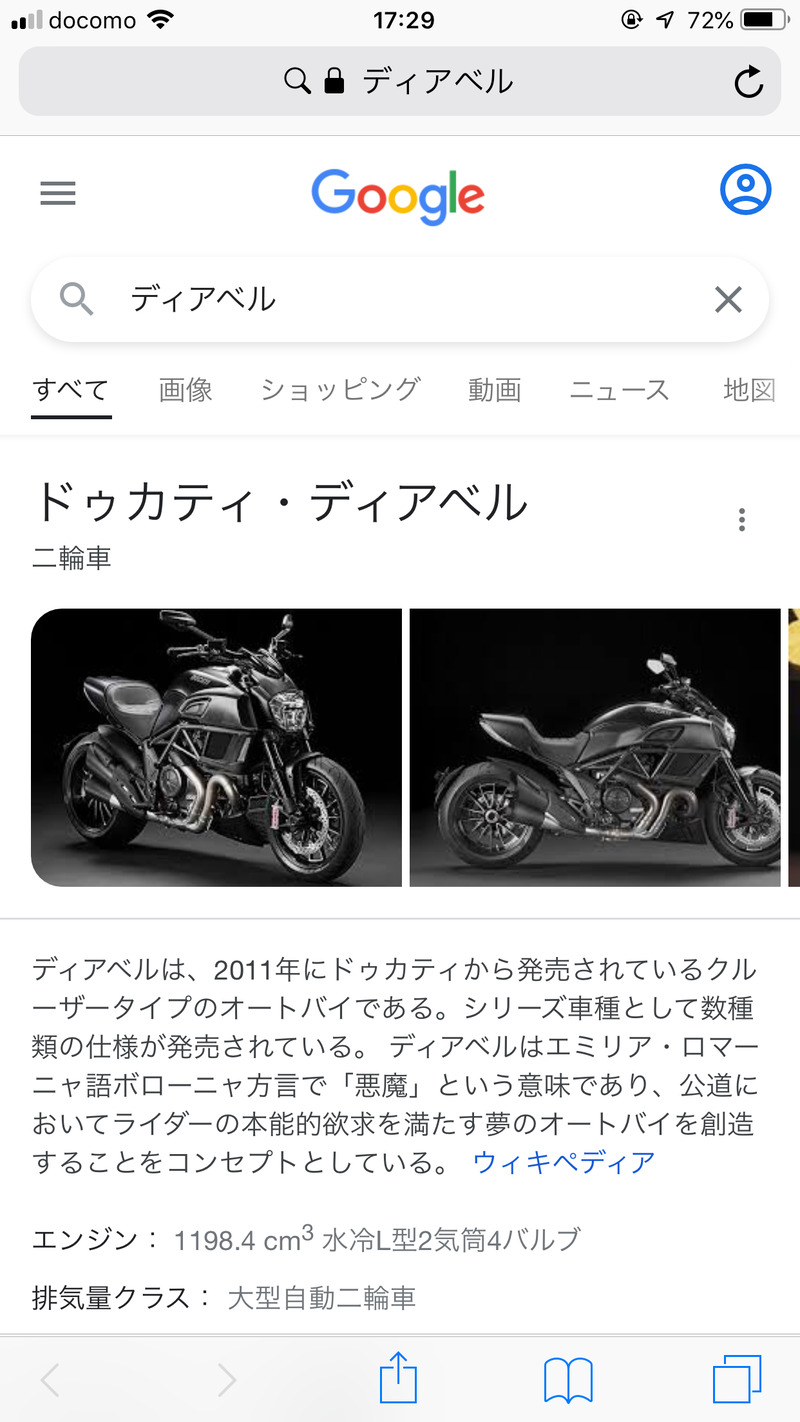Viewport: 800px width, 1422px height.
Task: Open the second Diavel side-view photo
Action: point(595,747)
